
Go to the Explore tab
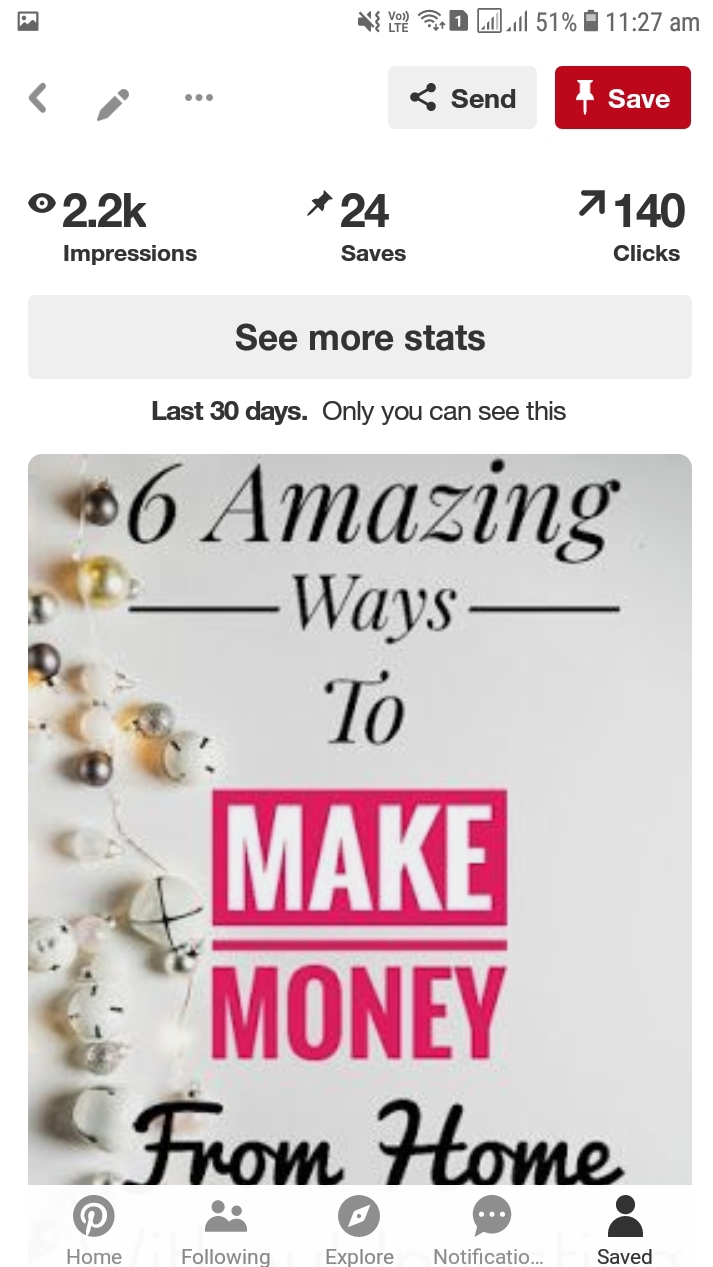(359, 1230)
